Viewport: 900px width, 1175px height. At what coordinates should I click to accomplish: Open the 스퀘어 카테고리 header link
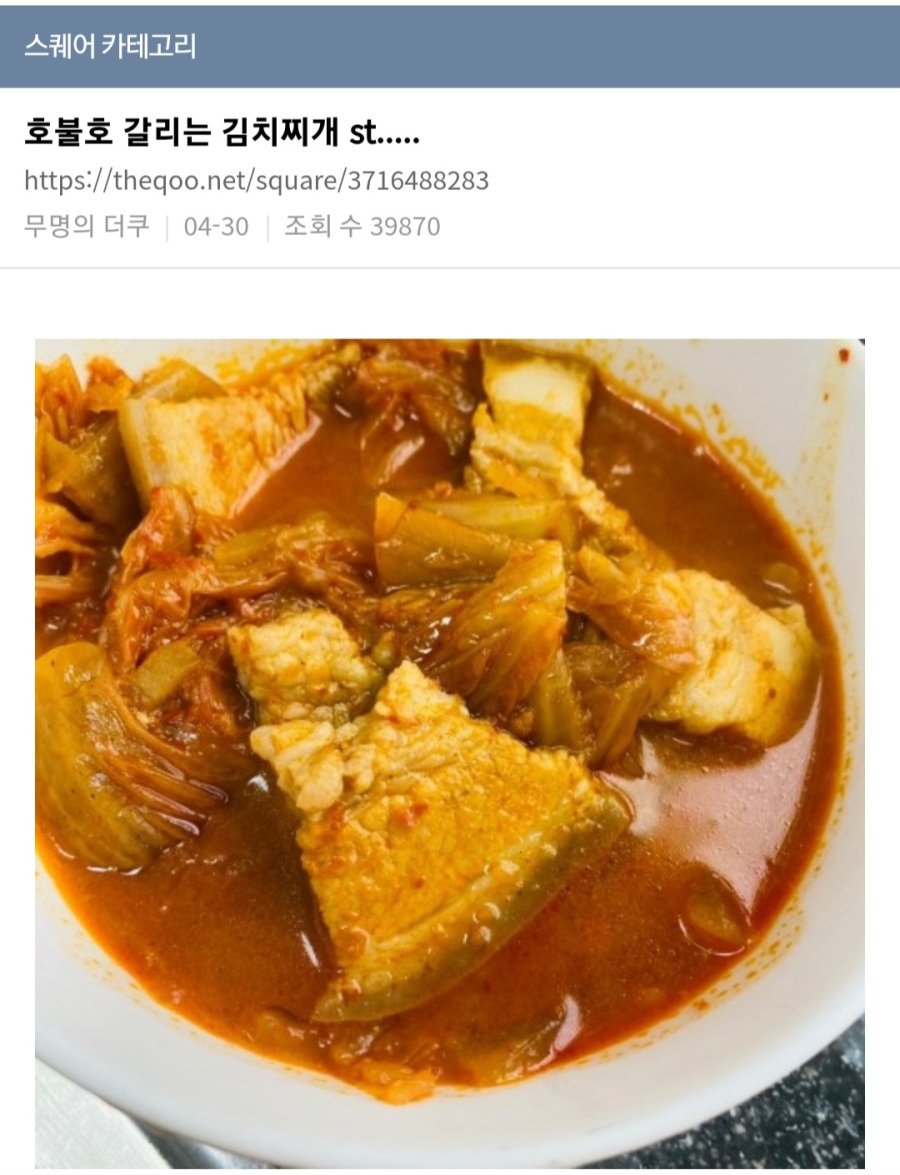point(110,46)
